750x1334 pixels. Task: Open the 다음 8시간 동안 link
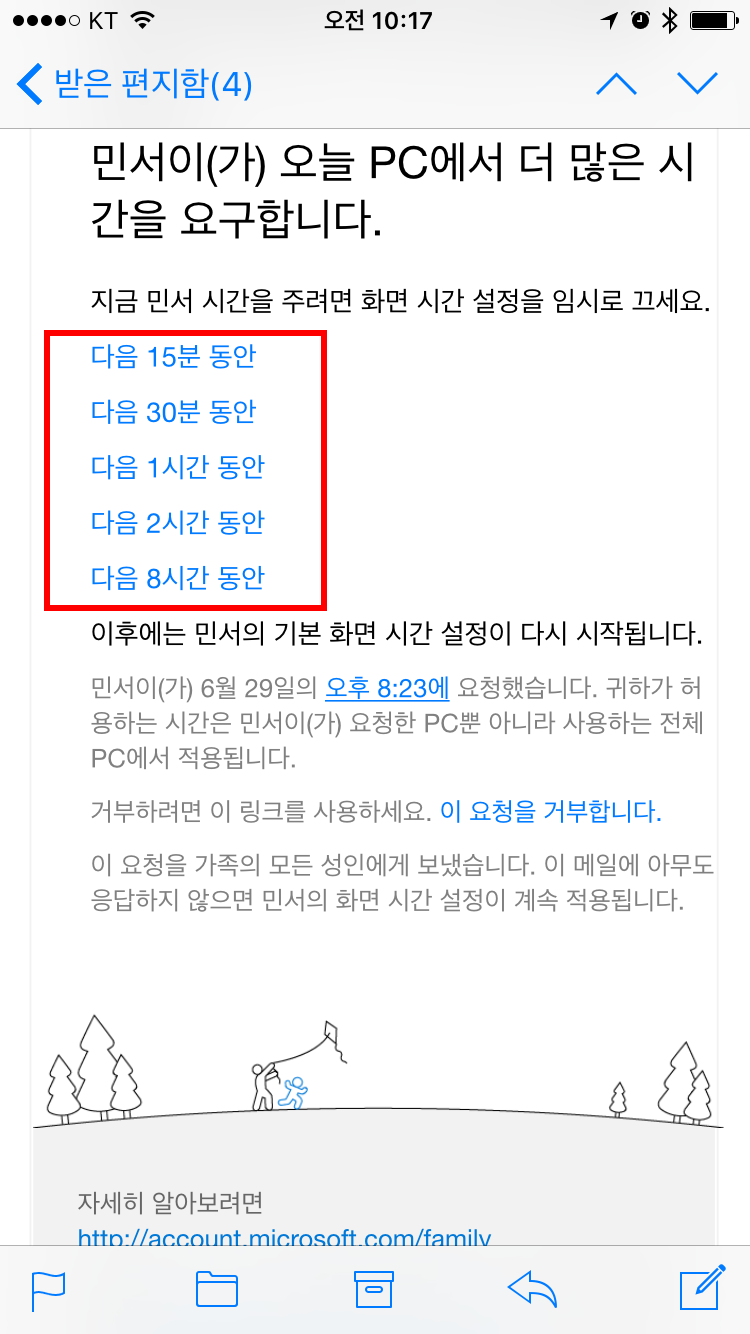[x=177, y=577]
